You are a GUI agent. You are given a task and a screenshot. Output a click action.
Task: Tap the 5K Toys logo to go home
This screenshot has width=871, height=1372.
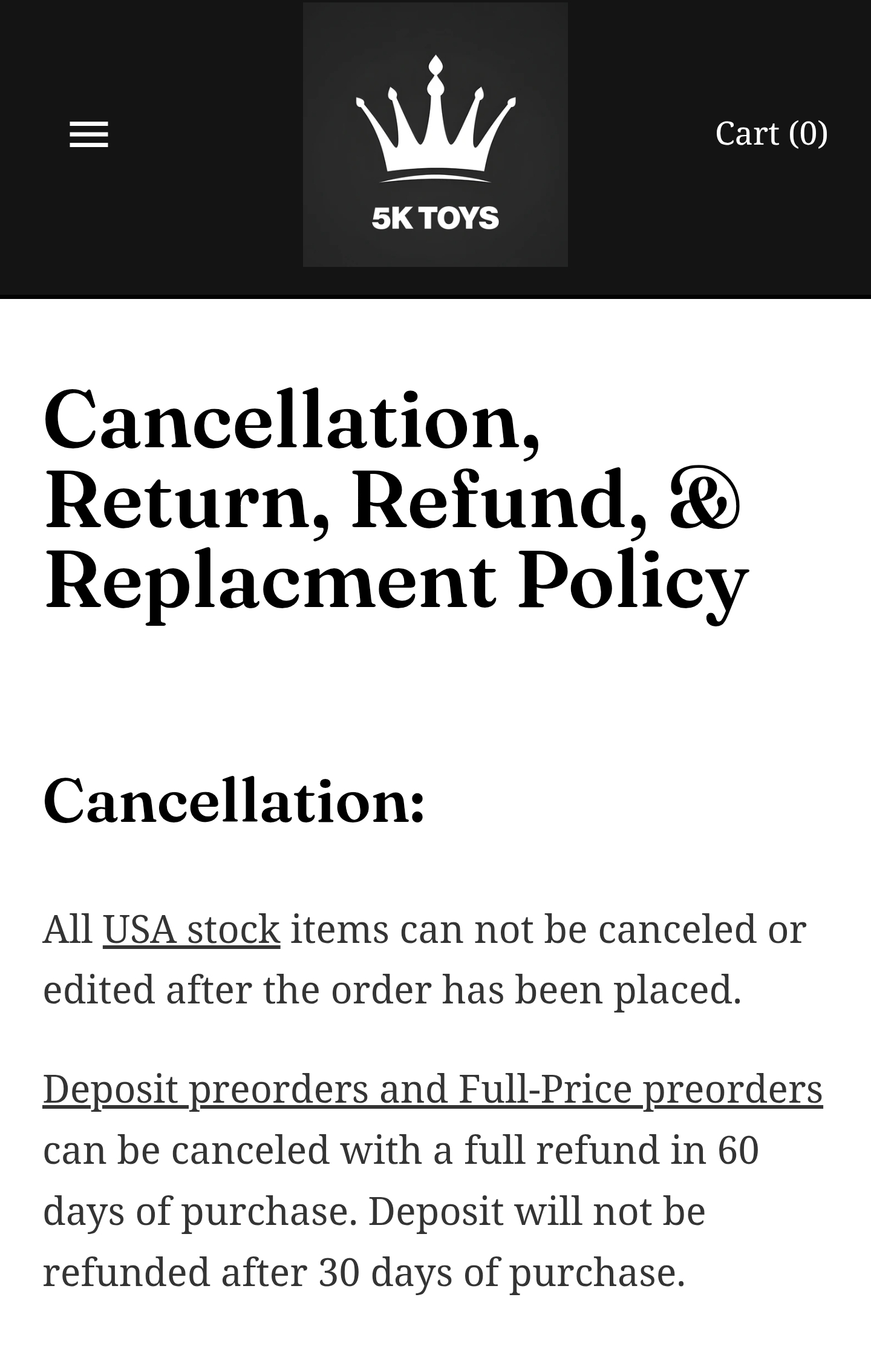pyautogui.click(x=435, y=134)
